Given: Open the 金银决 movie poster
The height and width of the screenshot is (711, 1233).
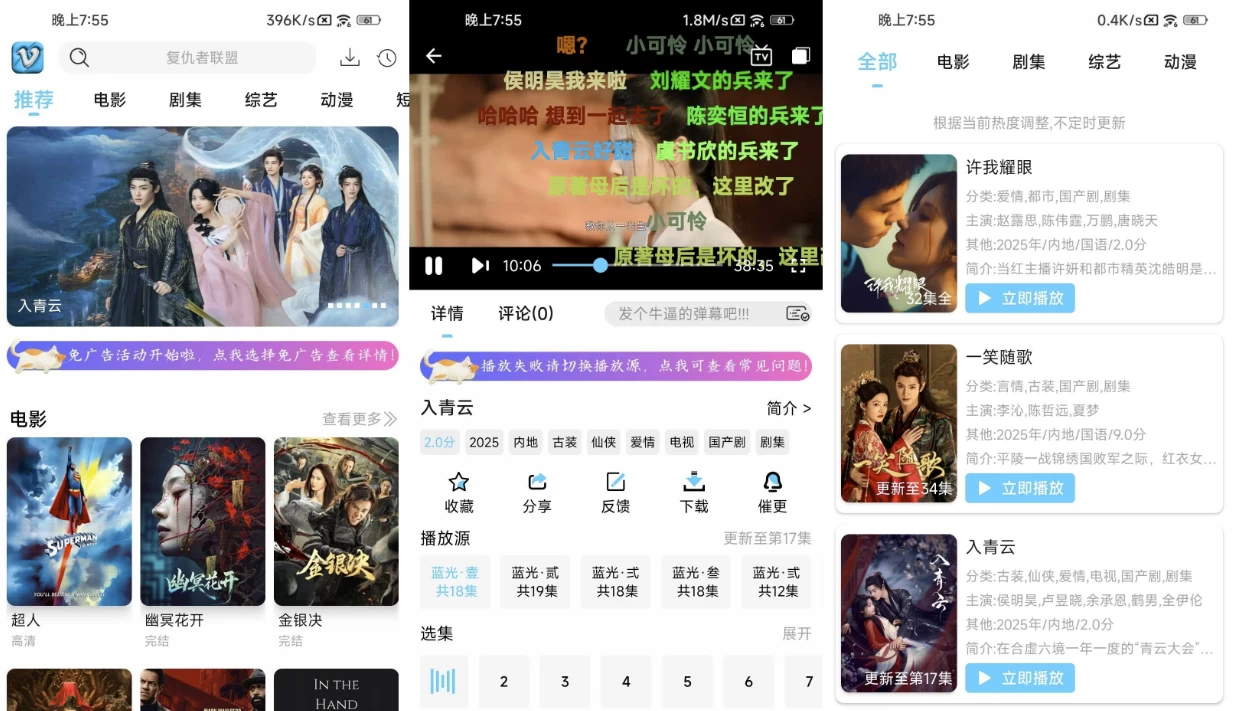Looking at the screenshot, I should coord(336,521).
